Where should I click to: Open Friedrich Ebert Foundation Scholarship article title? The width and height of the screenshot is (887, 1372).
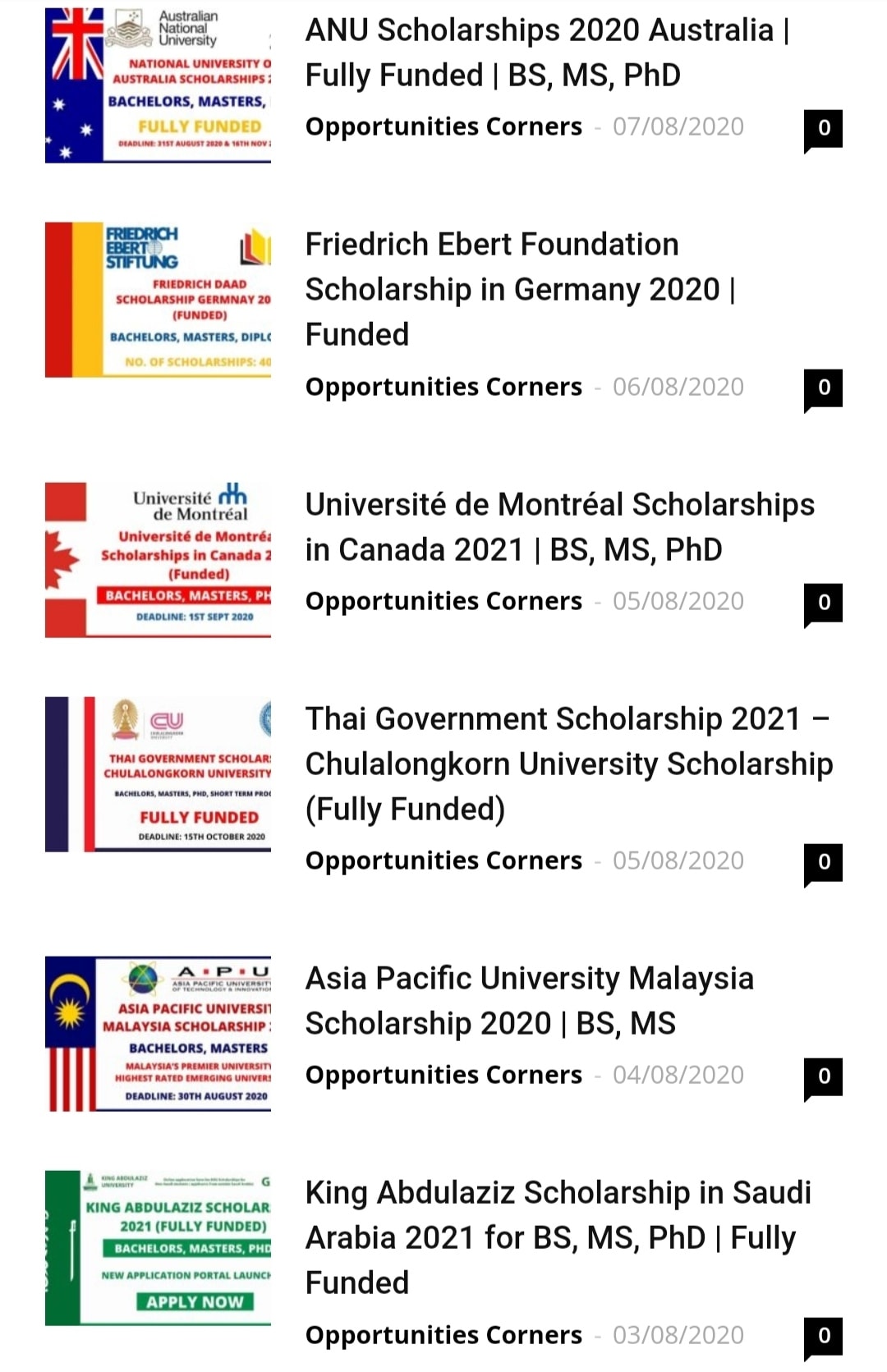[x=521, y=289]
